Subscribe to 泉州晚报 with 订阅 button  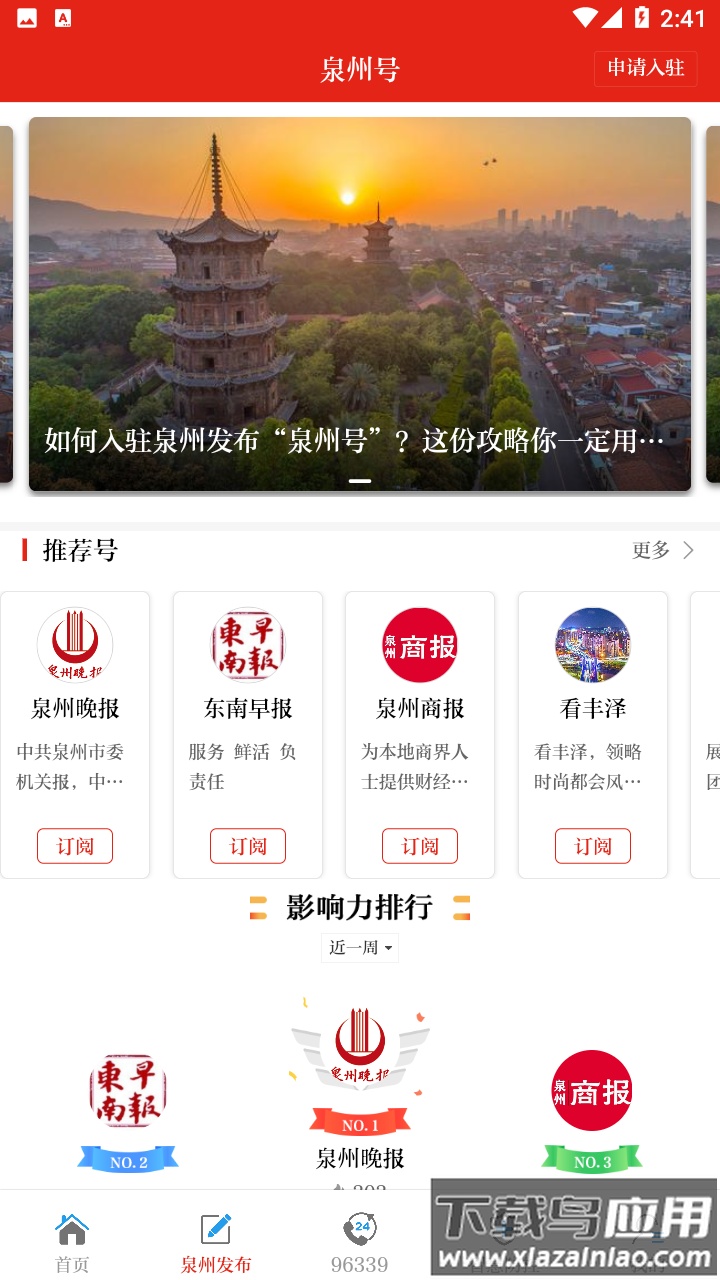[x=75, y=845]
